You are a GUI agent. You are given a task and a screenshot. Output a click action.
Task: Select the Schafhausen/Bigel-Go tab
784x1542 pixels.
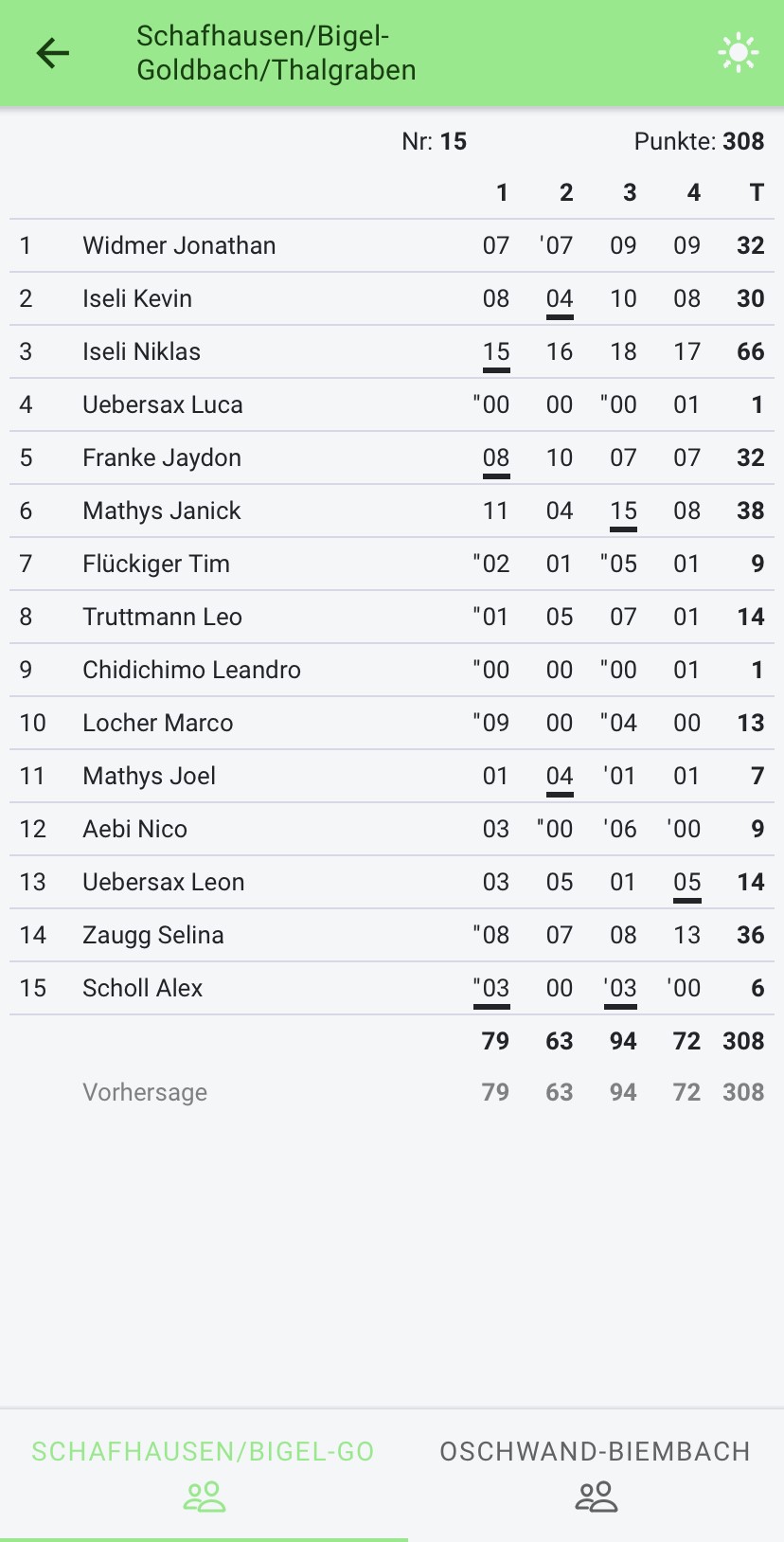coord(204,1475)
